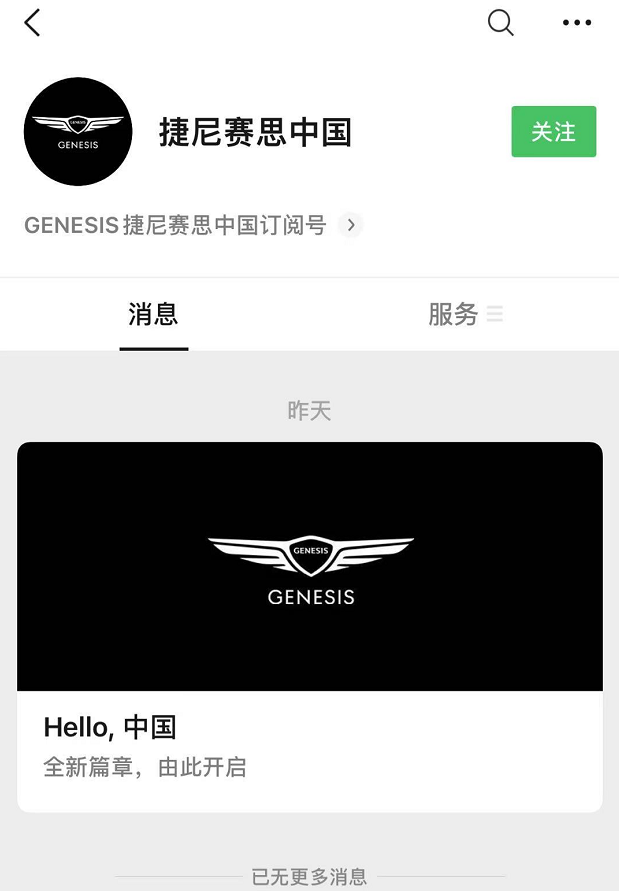View the 捷尼赛思中国 profile avatar
This screenshot has height=891, width=619.
[78, 132]
